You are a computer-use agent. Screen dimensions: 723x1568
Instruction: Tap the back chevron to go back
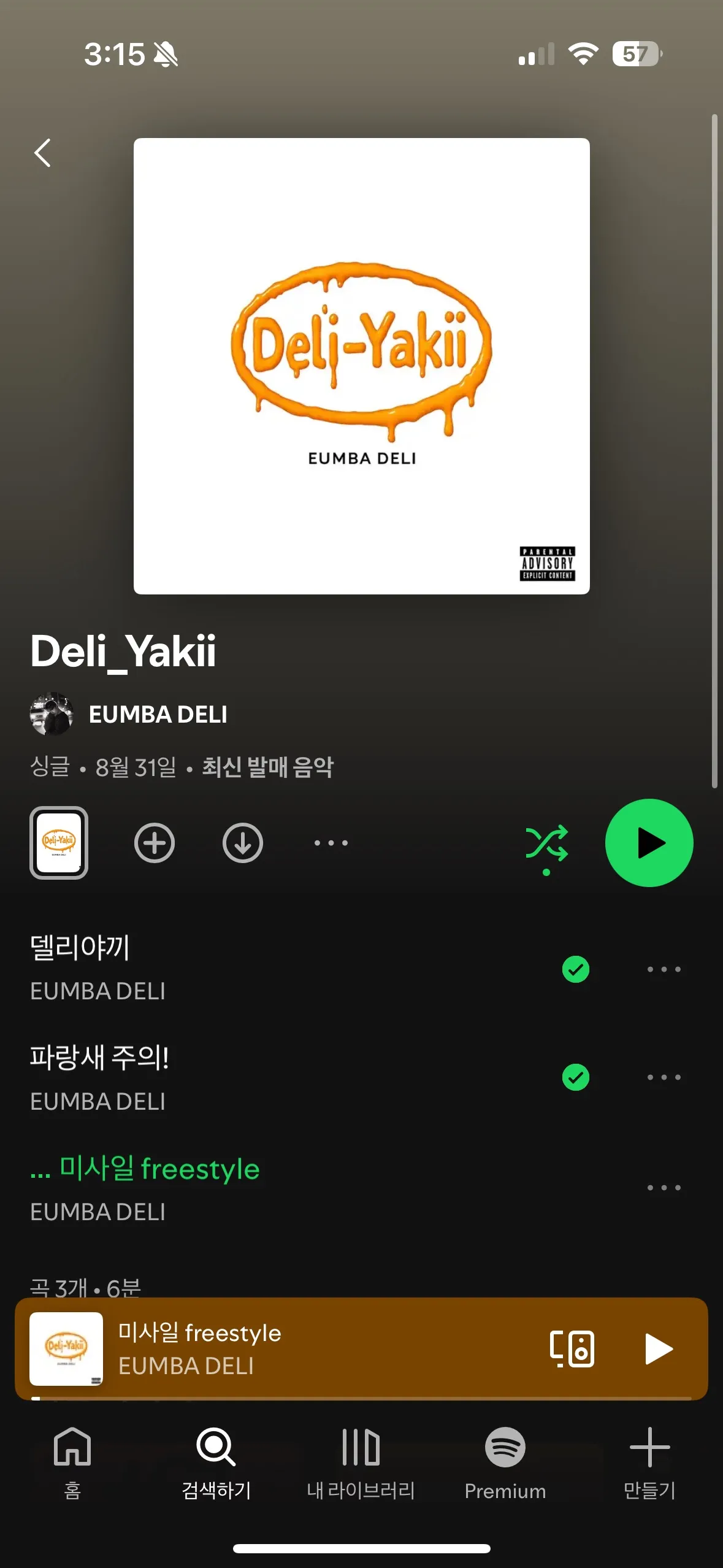click(42, 153)
